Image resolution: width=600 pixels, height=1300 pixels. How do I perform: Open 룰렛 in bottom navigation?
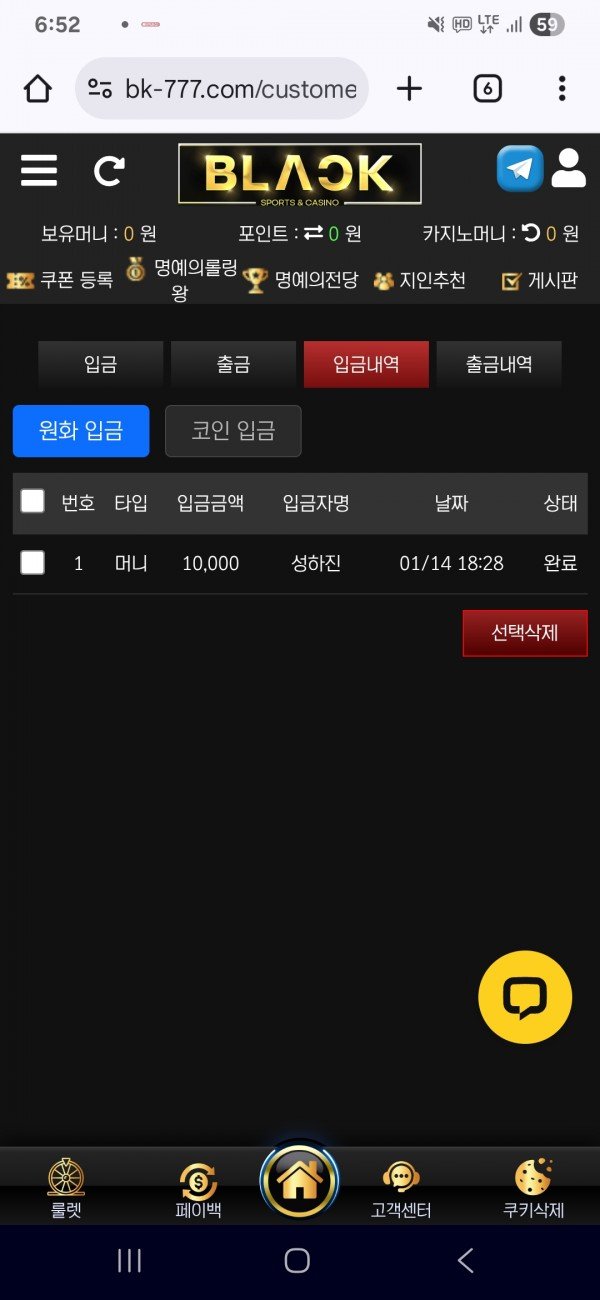point(66,1188)
